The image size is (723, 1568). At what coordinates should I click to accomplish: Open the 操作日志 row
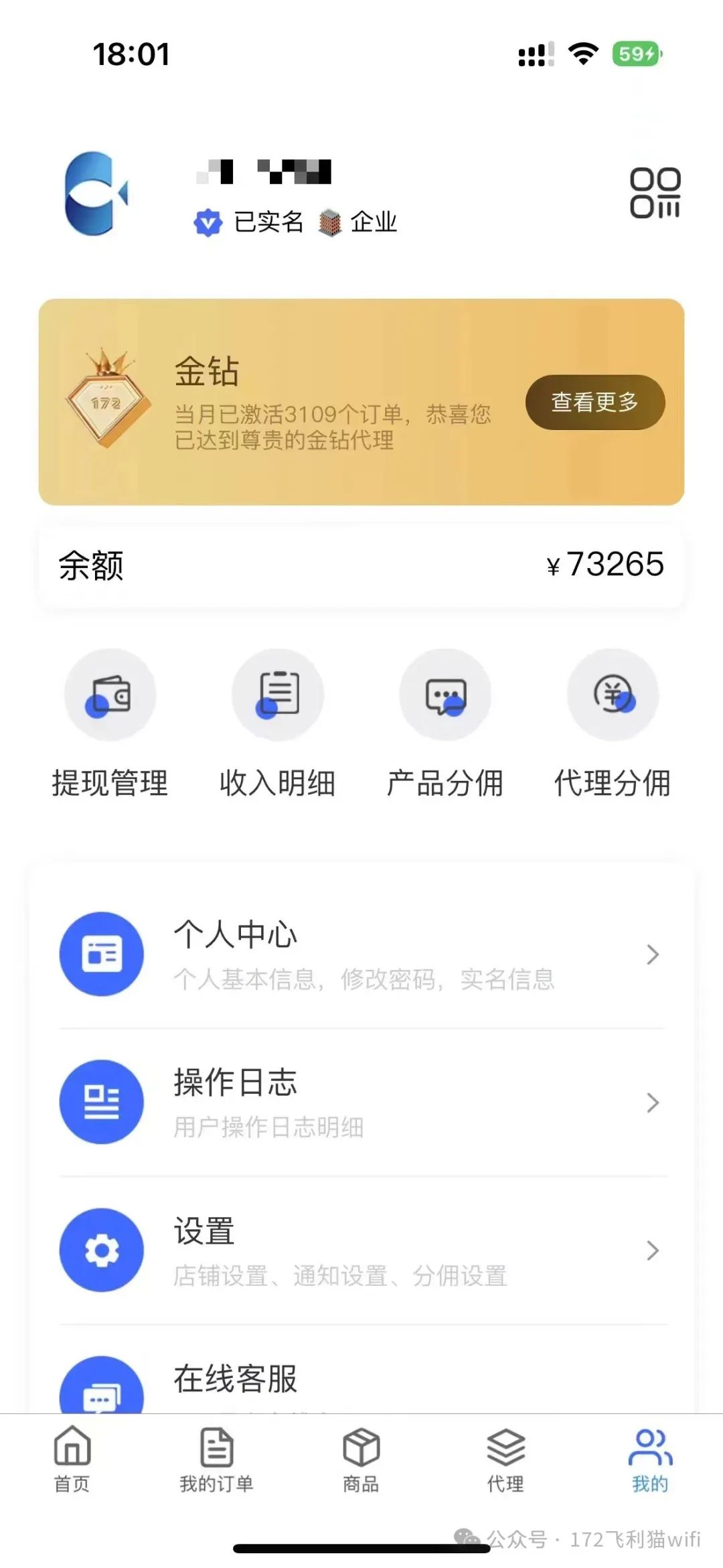[x=361, y=1102]
